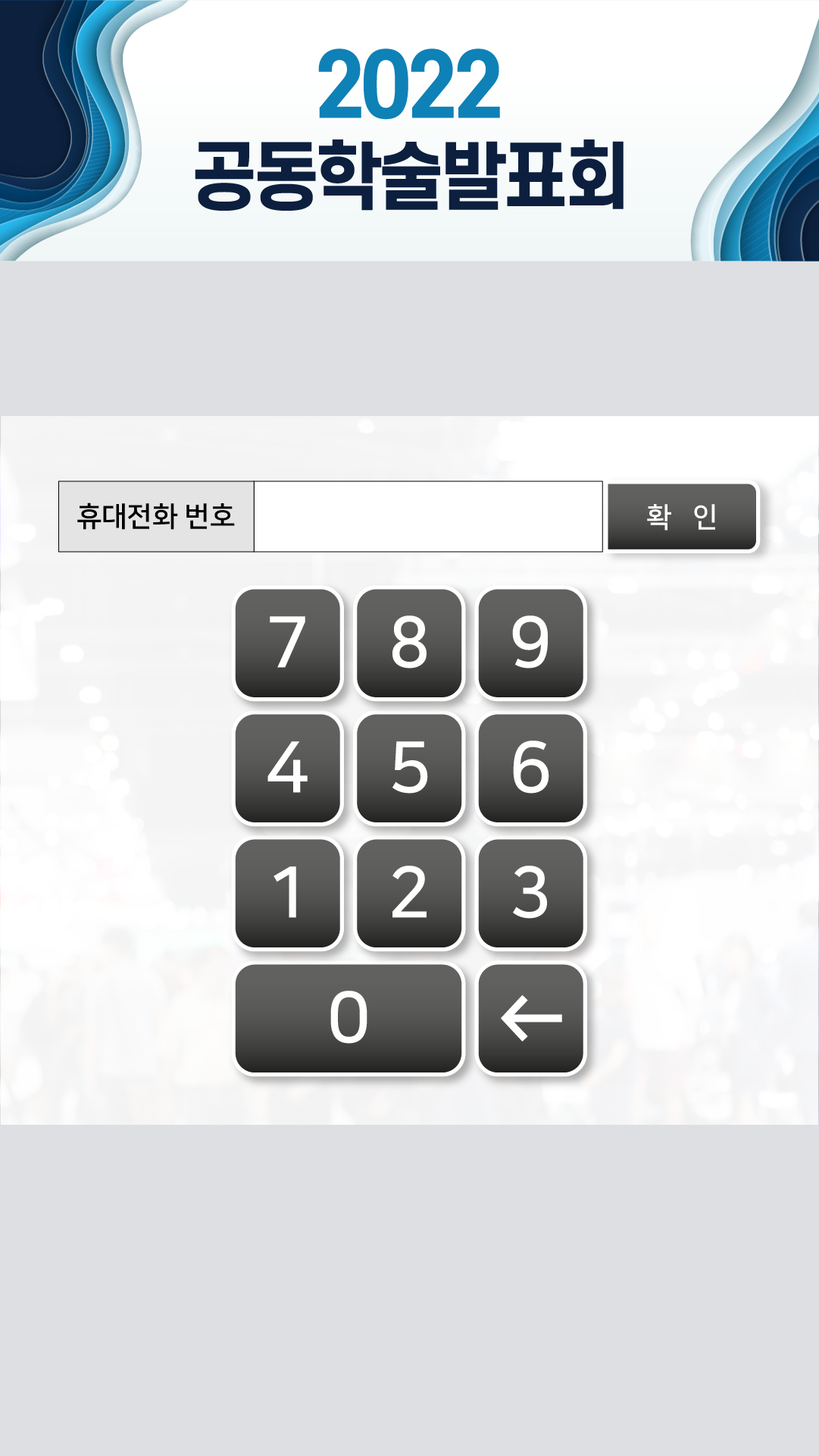Select the number 9 key
819x1456 pixels.
click(x=530, y=643)
